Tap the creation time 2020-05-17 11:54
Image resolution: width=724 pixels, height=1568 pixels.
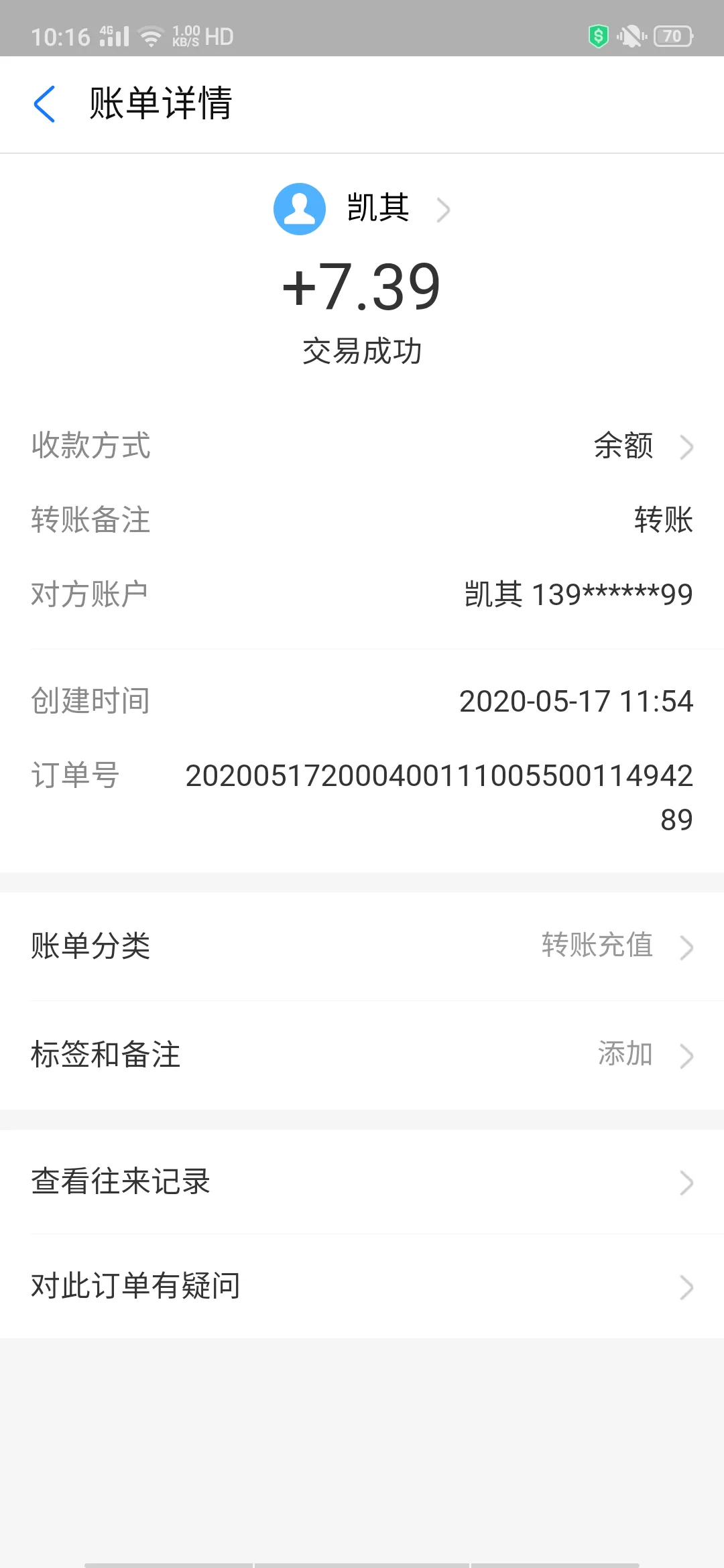click(577, 702)
